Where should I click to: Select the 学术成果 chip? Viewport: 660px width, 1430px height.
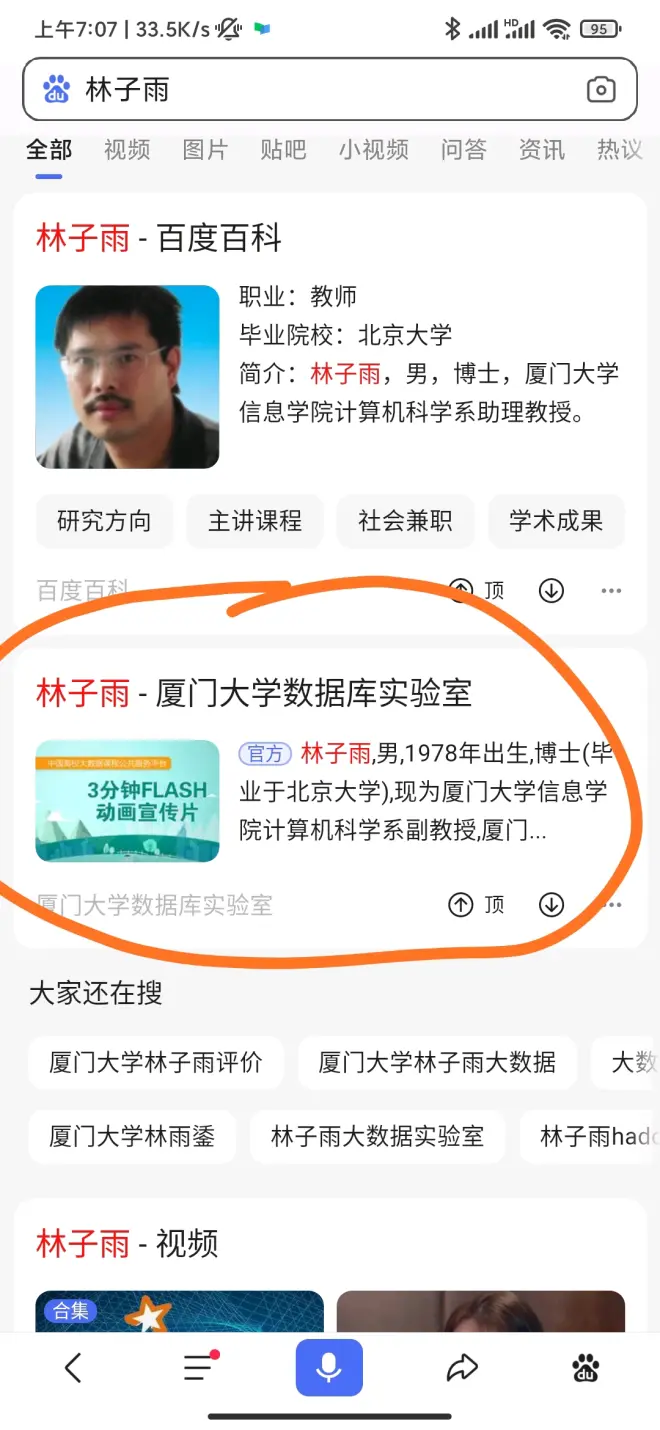(556, 521)
